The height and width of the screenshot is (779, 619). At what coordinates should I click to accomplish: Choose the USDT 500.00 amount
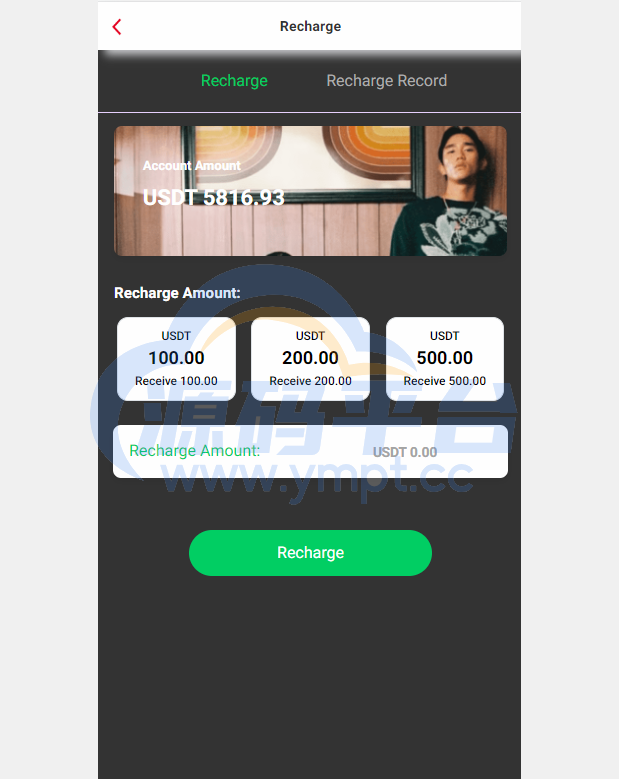(445, 359)
